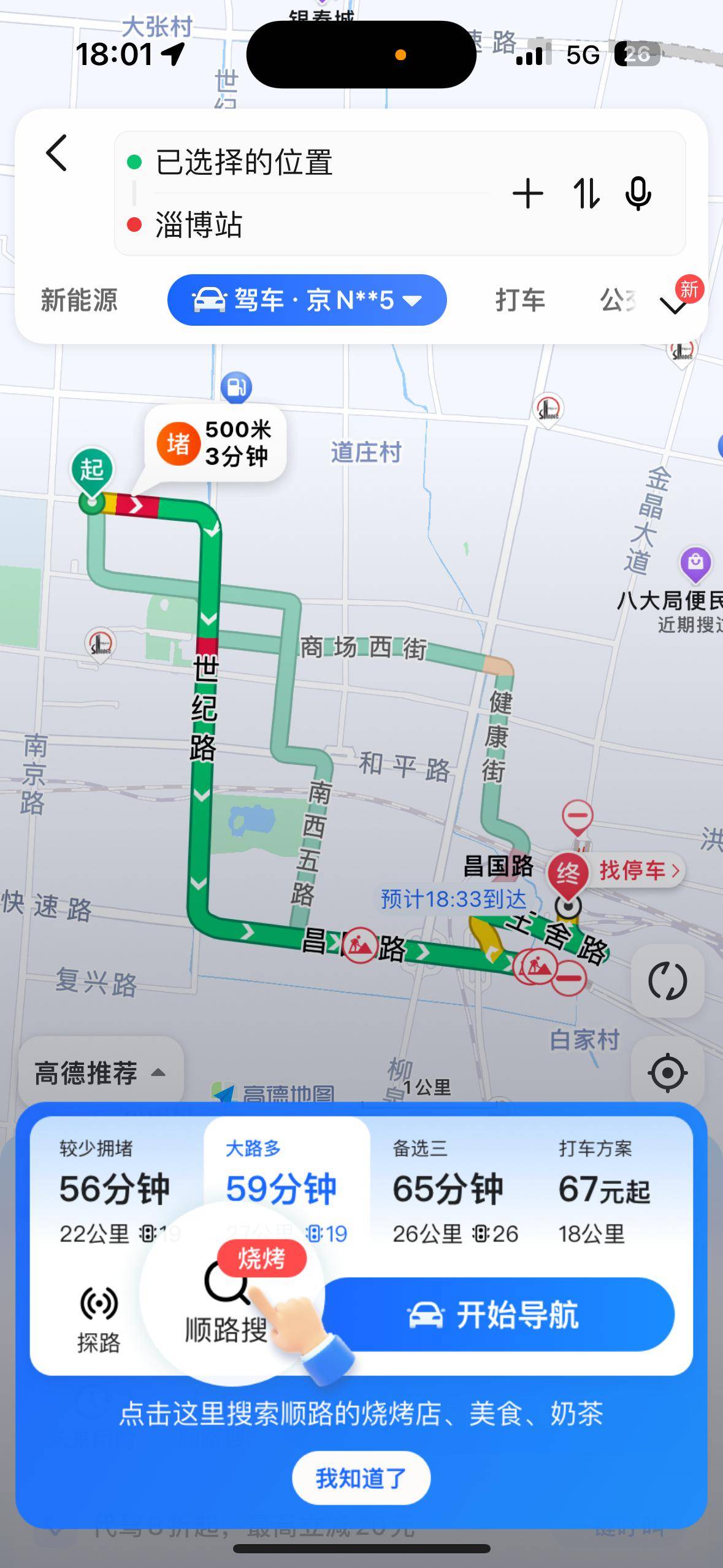Open the 高德推荐 route preference menu

pyautogui.click(x=100, y=1073)
